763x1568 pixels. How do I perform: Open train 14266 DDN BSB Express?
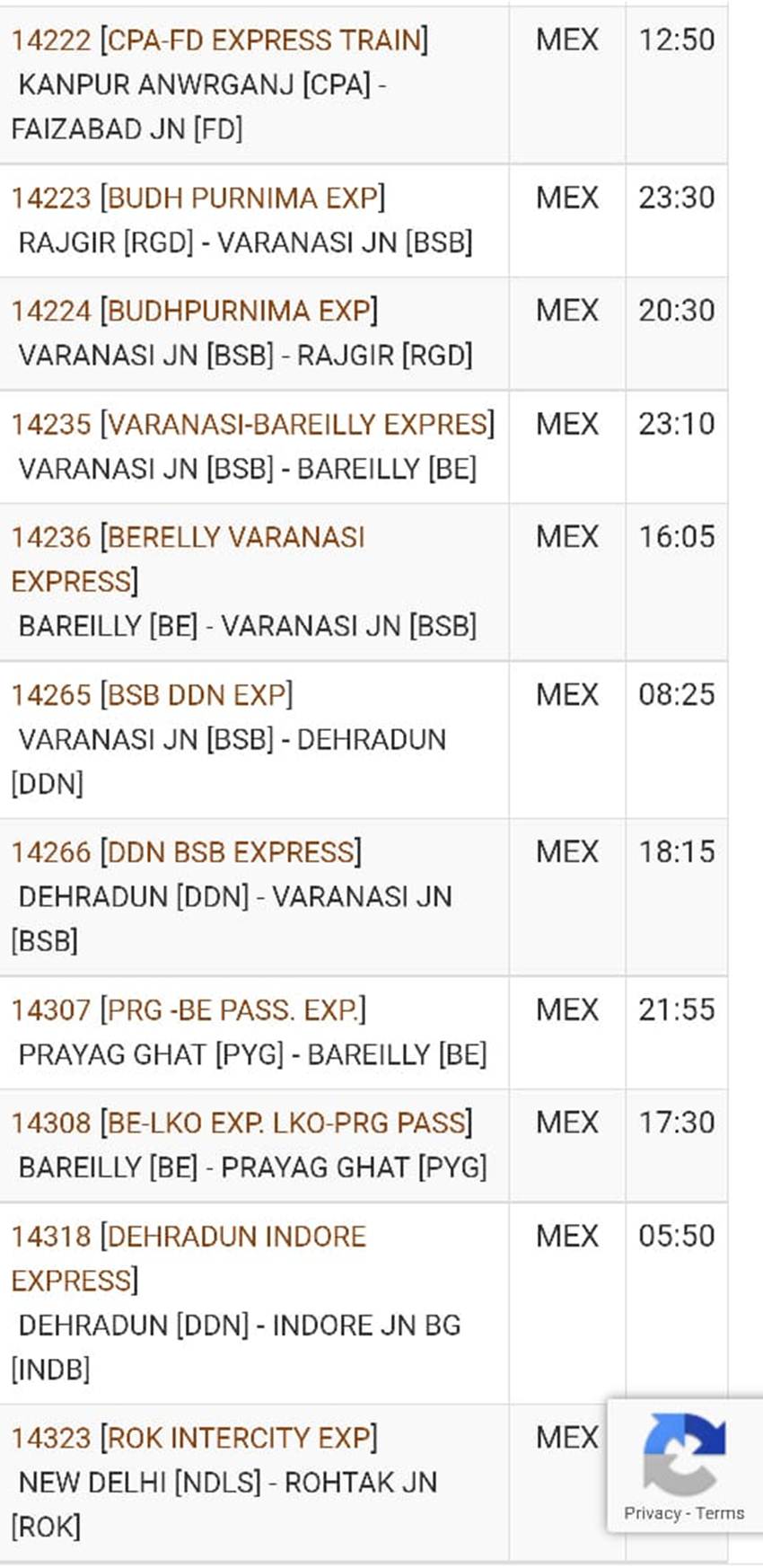[x=187, y=852]
